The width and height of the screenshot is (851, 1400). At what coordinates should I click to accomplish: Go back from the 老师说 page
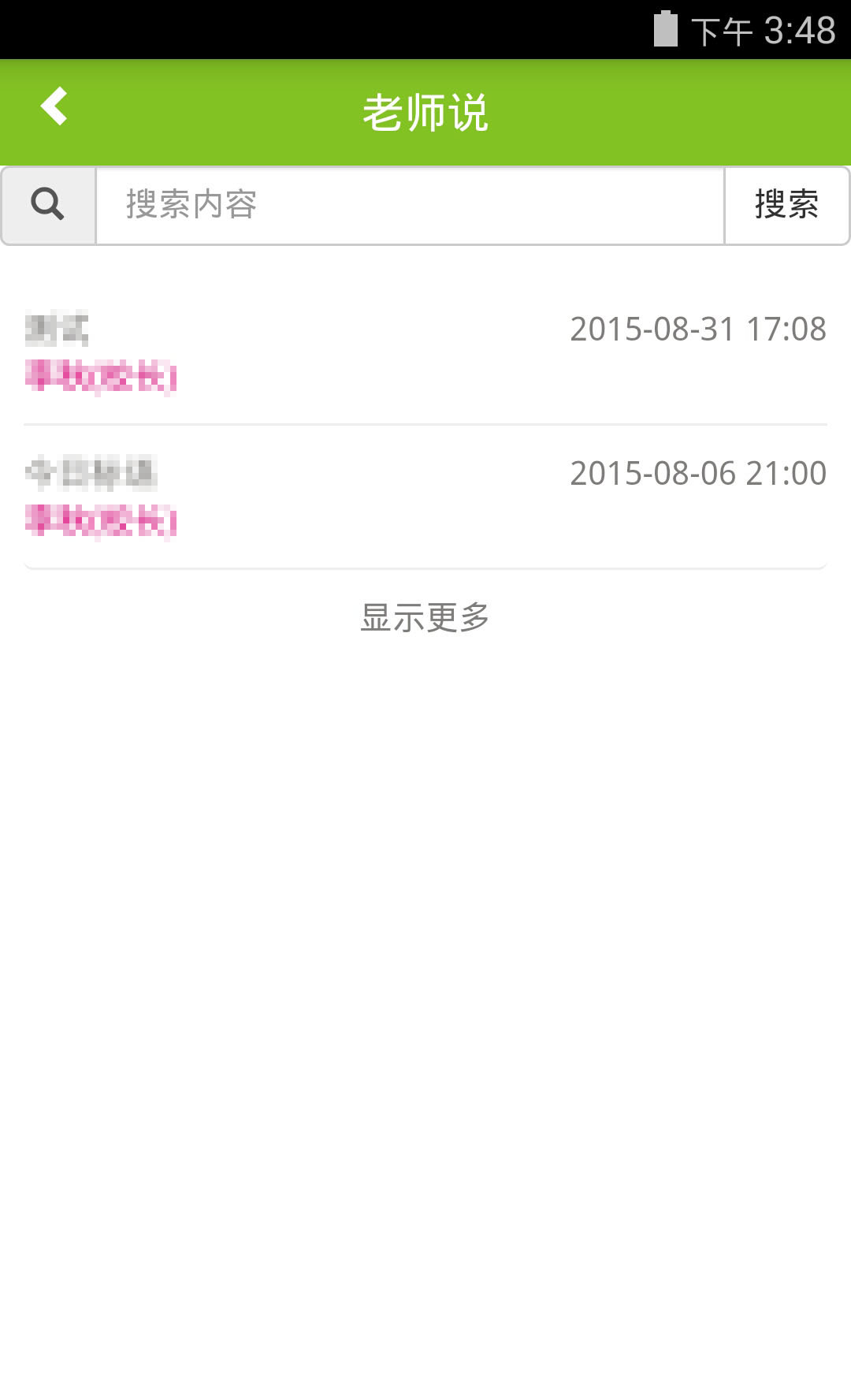pyautogui.click(x=54, y=107)
